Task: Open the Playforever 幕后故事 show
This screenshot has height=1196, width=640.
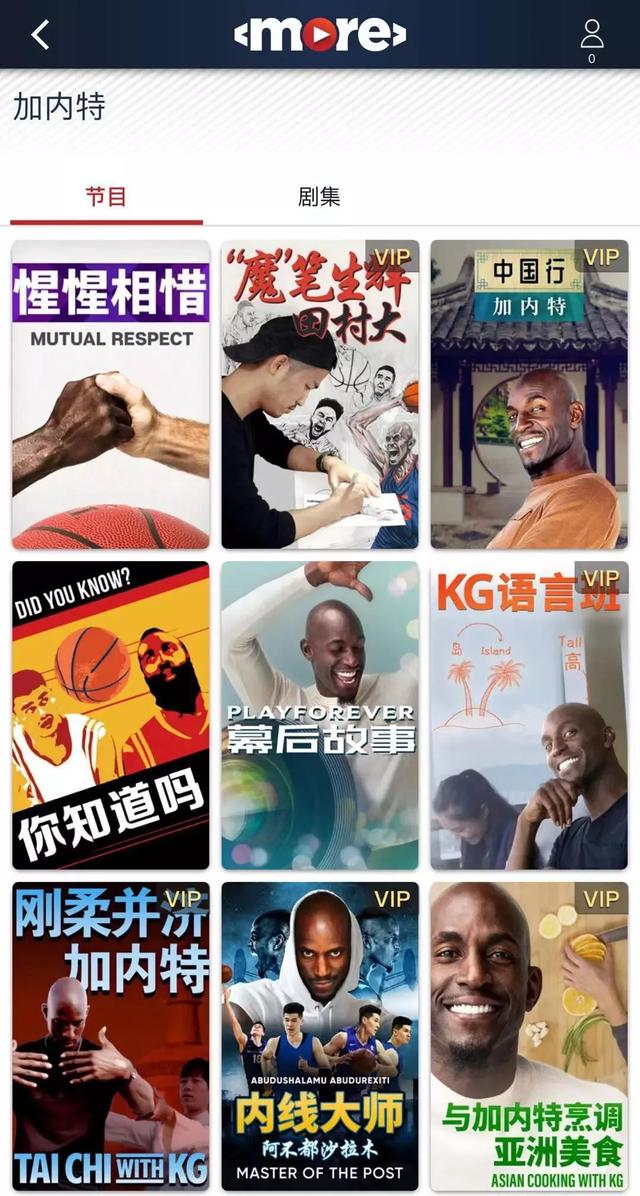Action: point(320,715)
